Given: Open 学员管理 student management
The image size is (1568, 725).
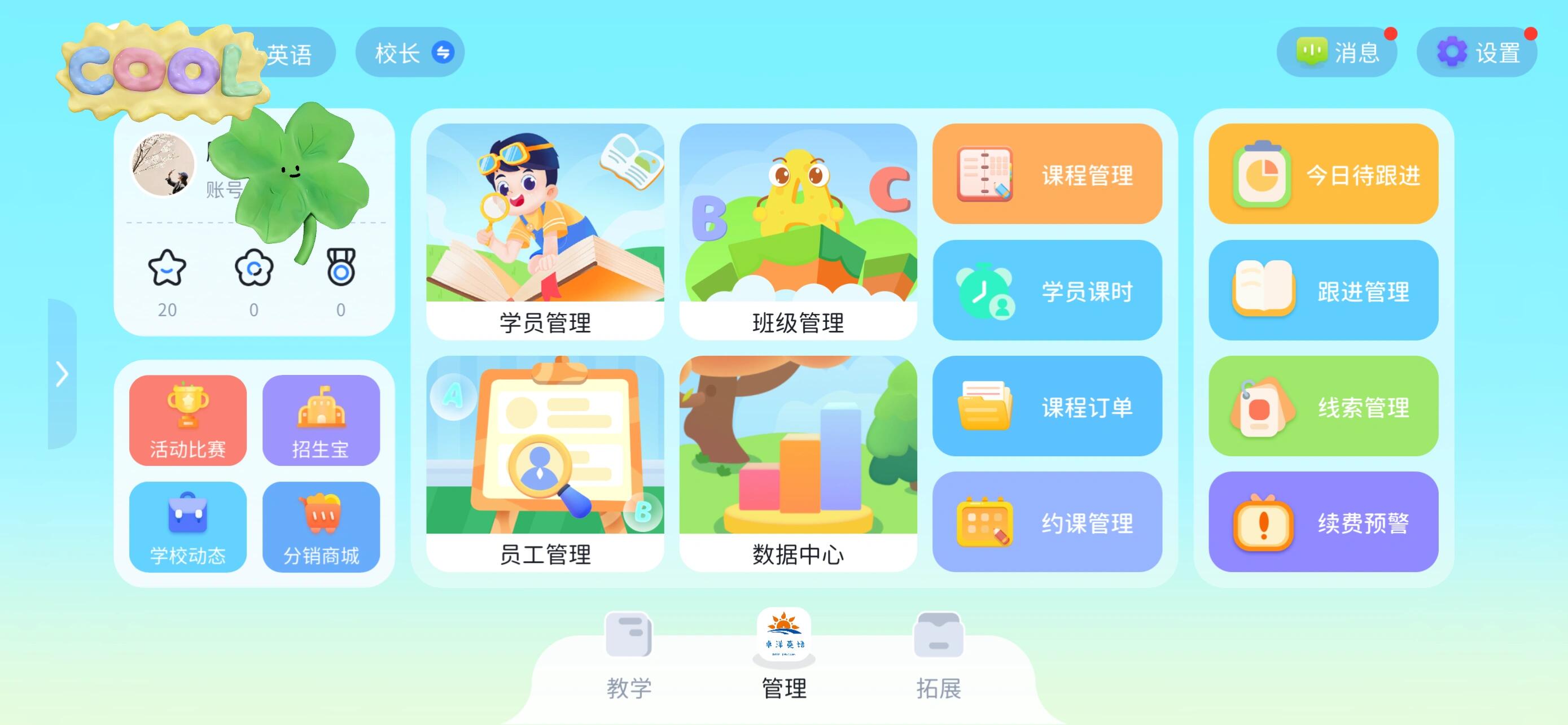Looking at the screenshot, I should (x=545, y=232).
